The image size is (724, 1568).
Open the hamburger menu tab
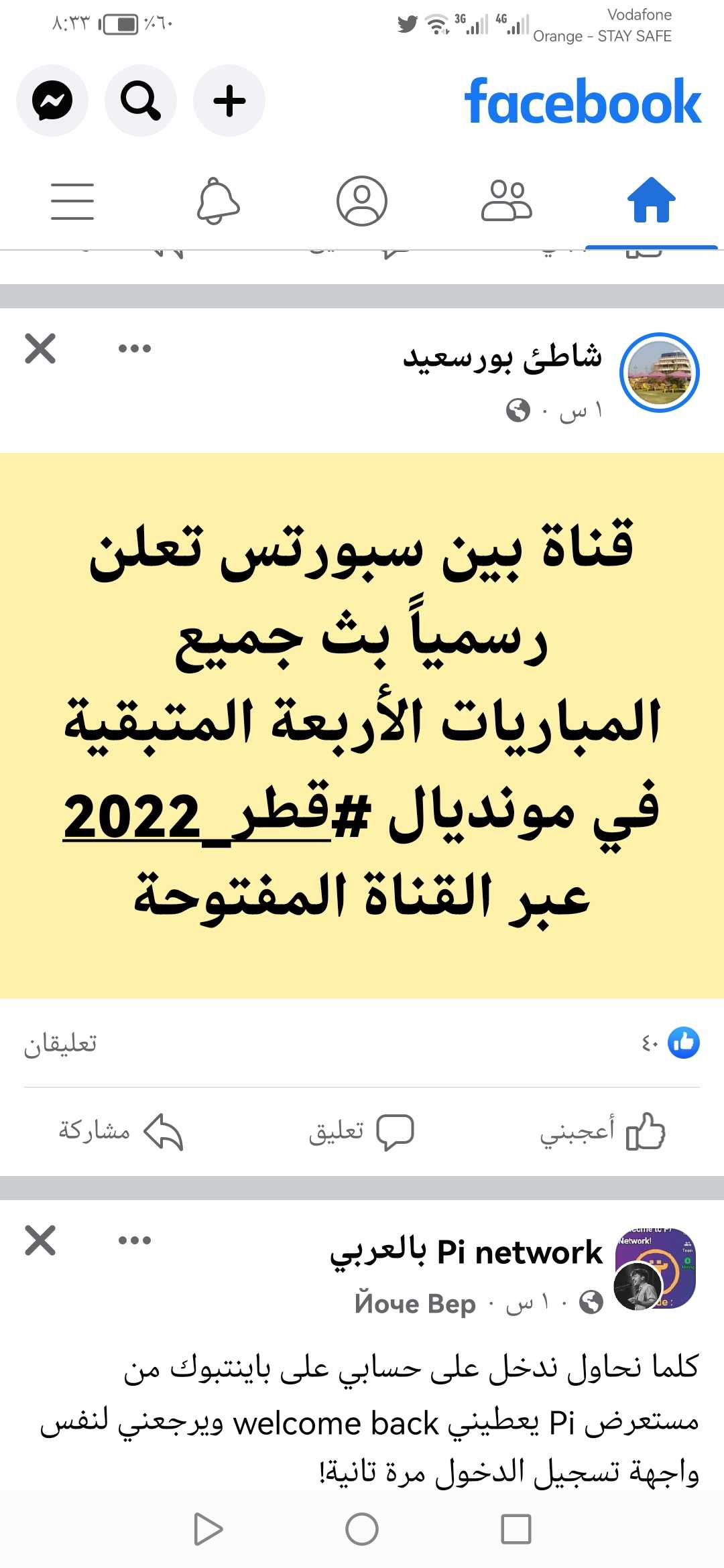click(72, 201)
